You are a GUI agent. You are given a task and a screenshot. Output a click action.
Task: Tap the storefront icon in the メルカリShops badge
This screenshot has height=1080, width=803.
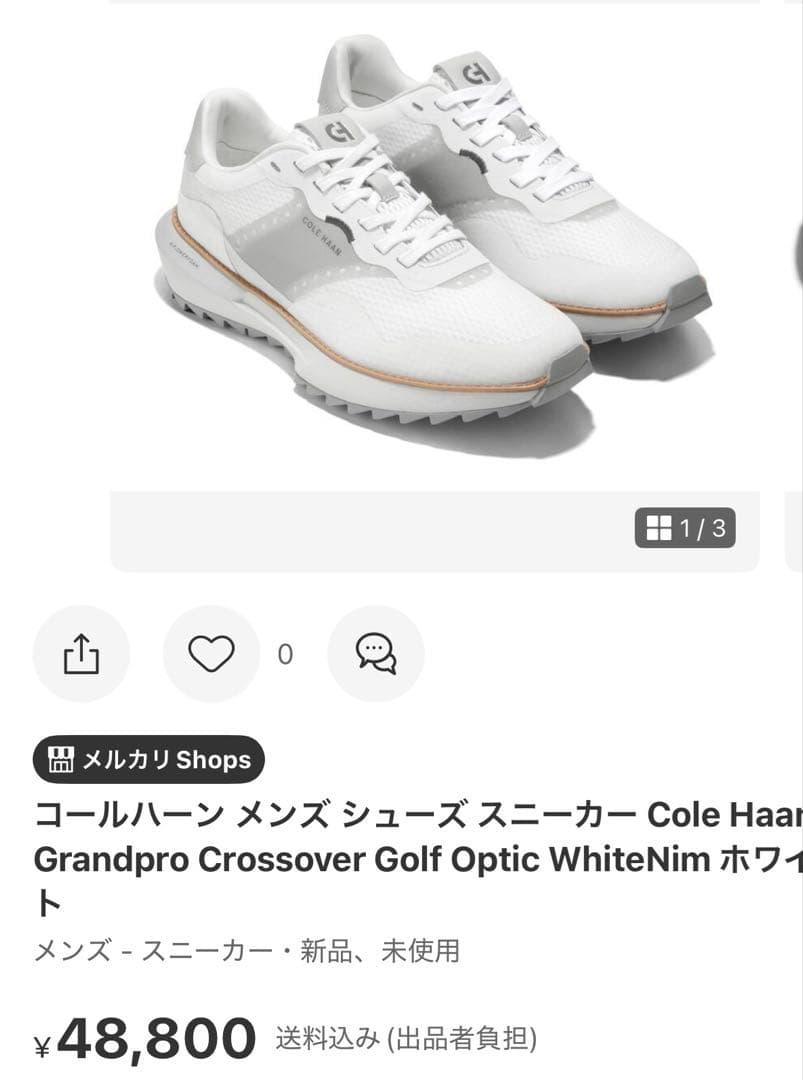coord(61,760)
